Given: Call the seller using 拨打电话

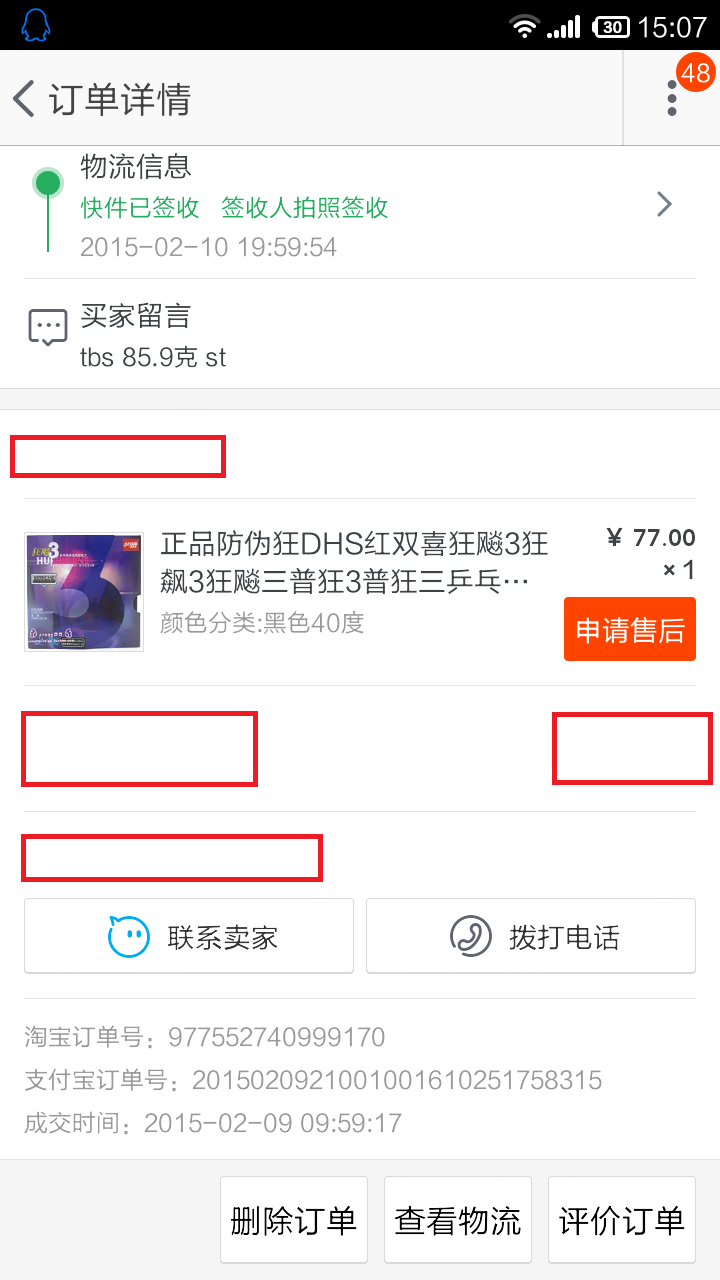Looking at the screenshot, I should pyautogui.click(x=530, y=936).
